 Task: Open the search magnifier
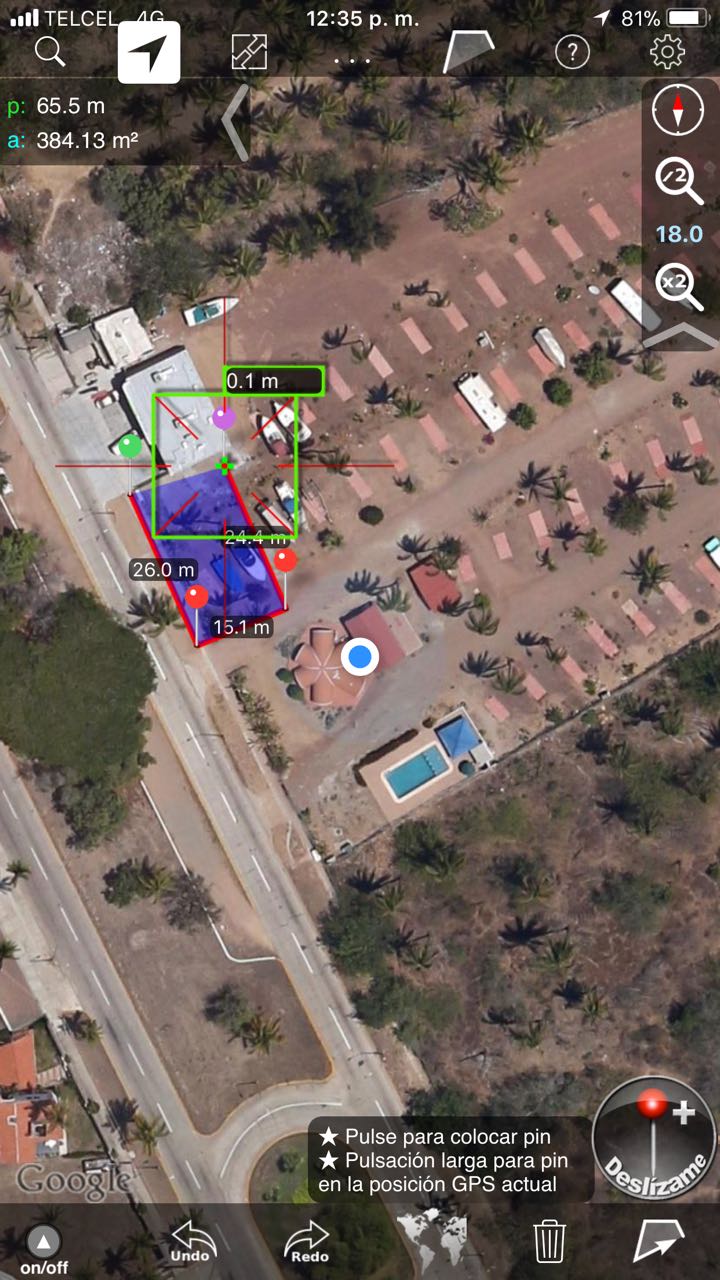click(x=50, y=51)
